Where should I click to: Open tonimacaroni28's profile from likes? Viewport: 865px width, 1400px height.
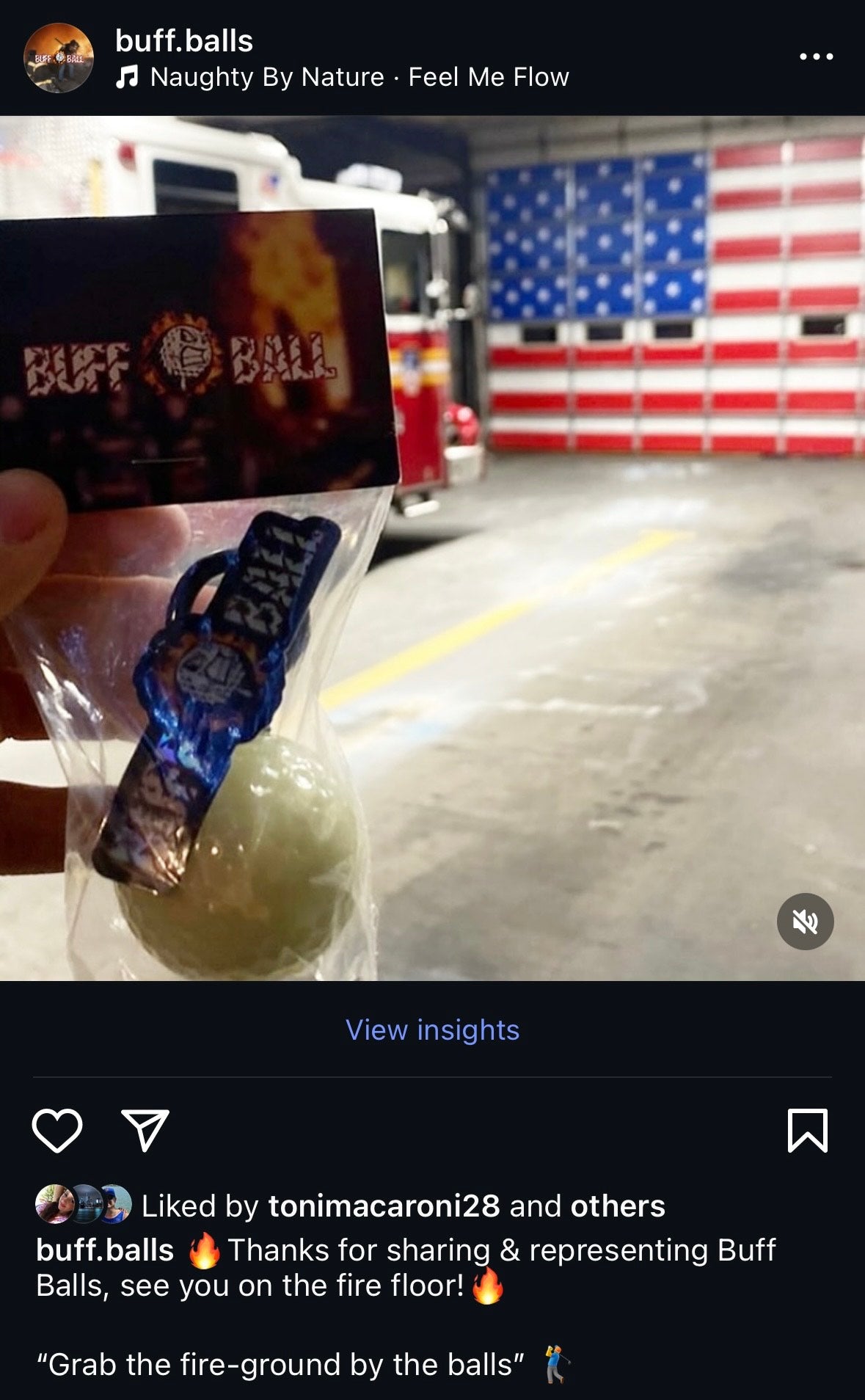pyautogui.click(x=384, y=1206)
